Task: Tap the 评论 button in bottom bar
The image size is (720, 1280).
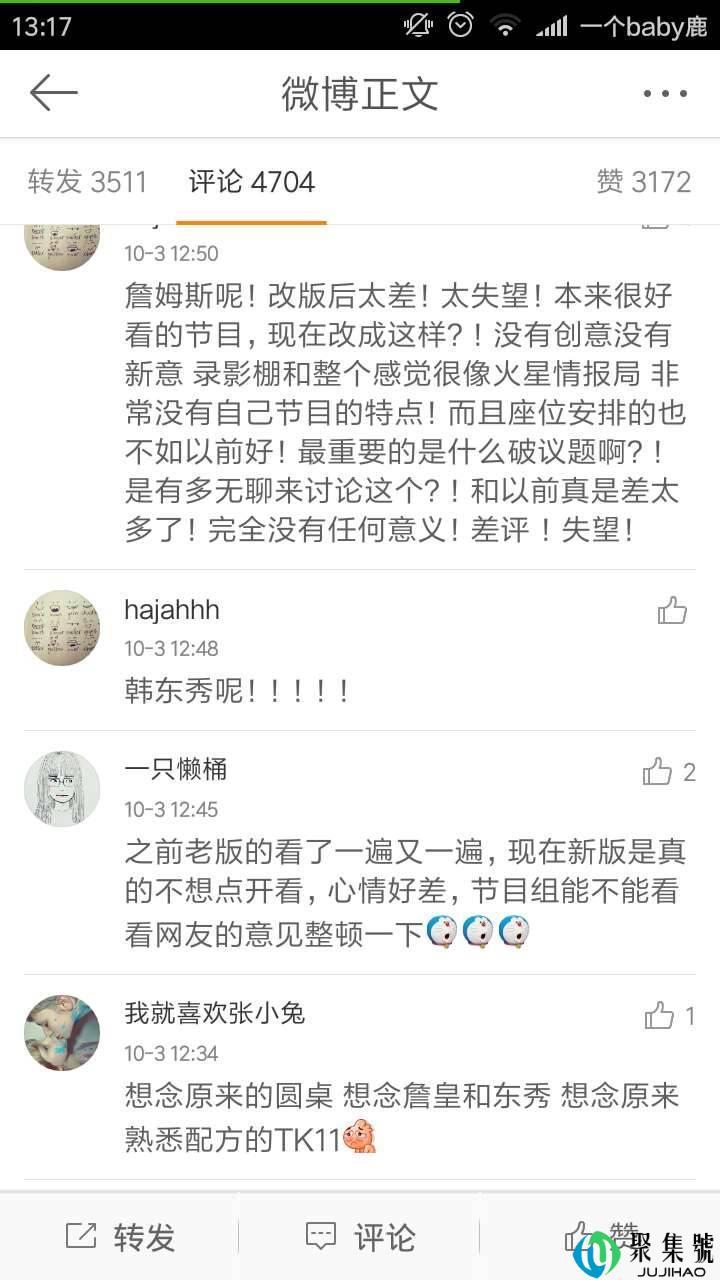Action: (360, 1237)
